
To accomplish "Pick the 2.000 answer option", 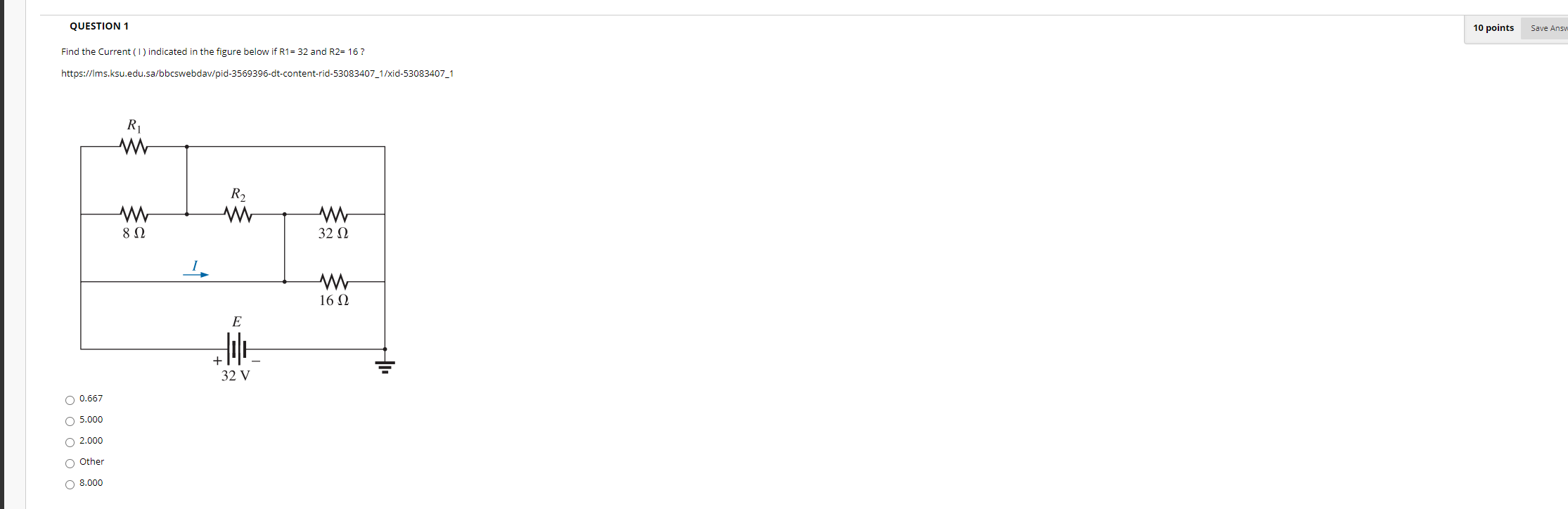I will coord(70,443).
